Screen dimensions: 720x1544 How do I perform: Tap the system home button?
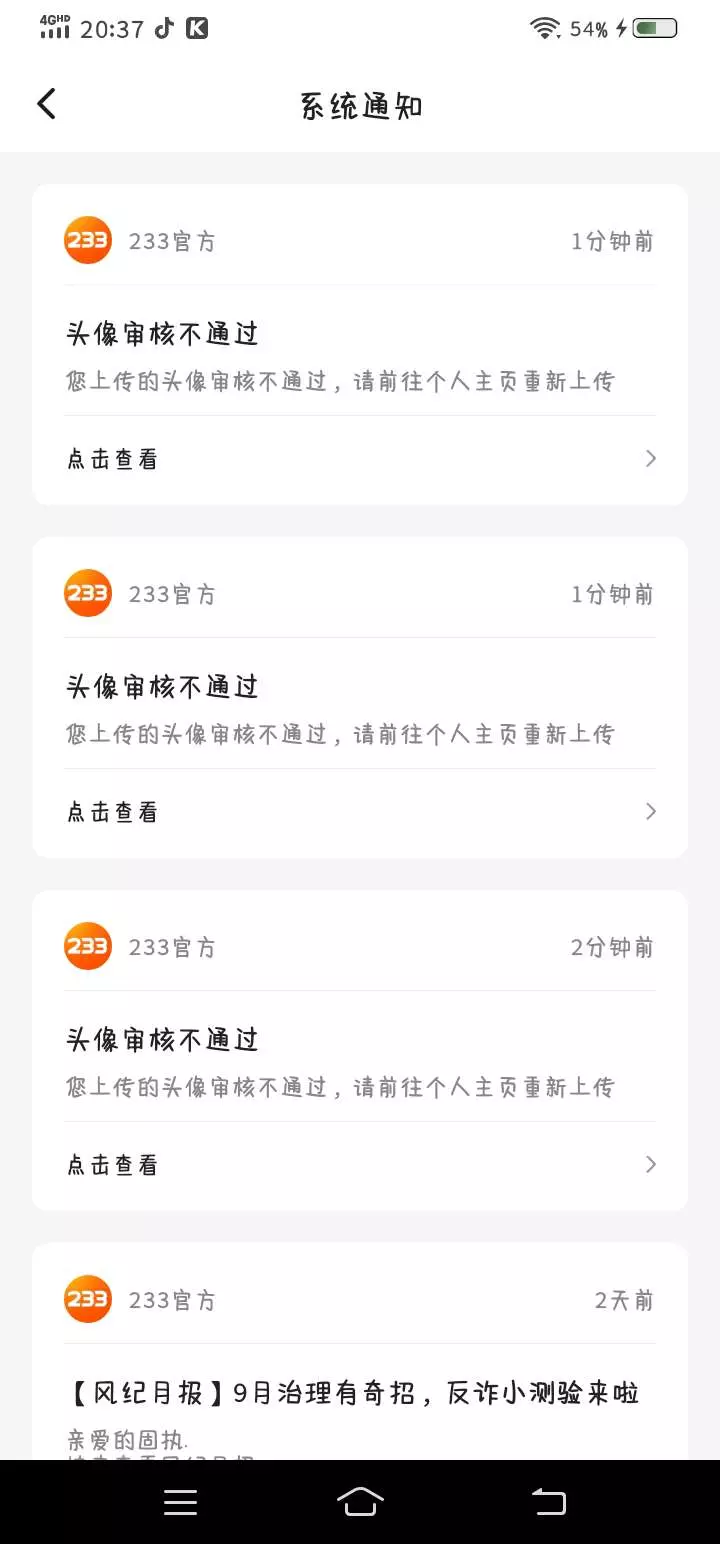point(360,1502)
